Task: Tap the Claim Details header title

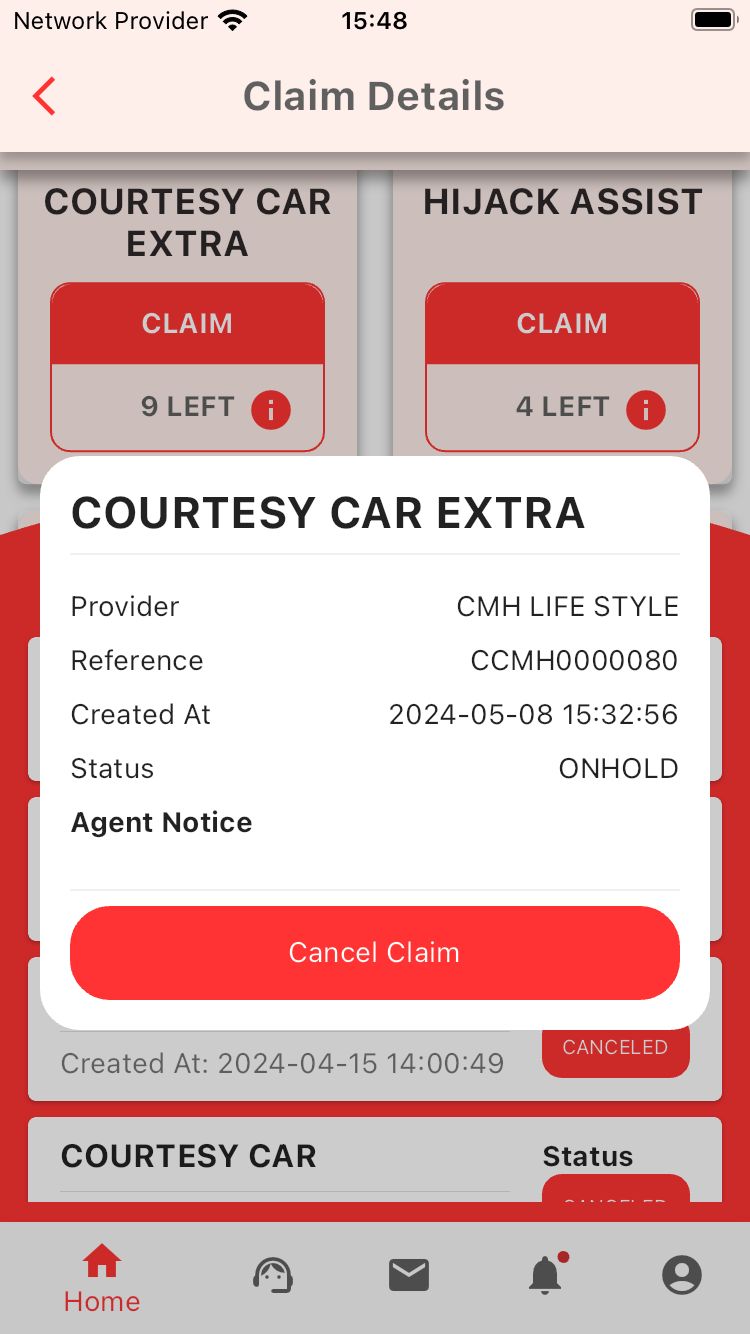Action: click(x=373, y=96)
